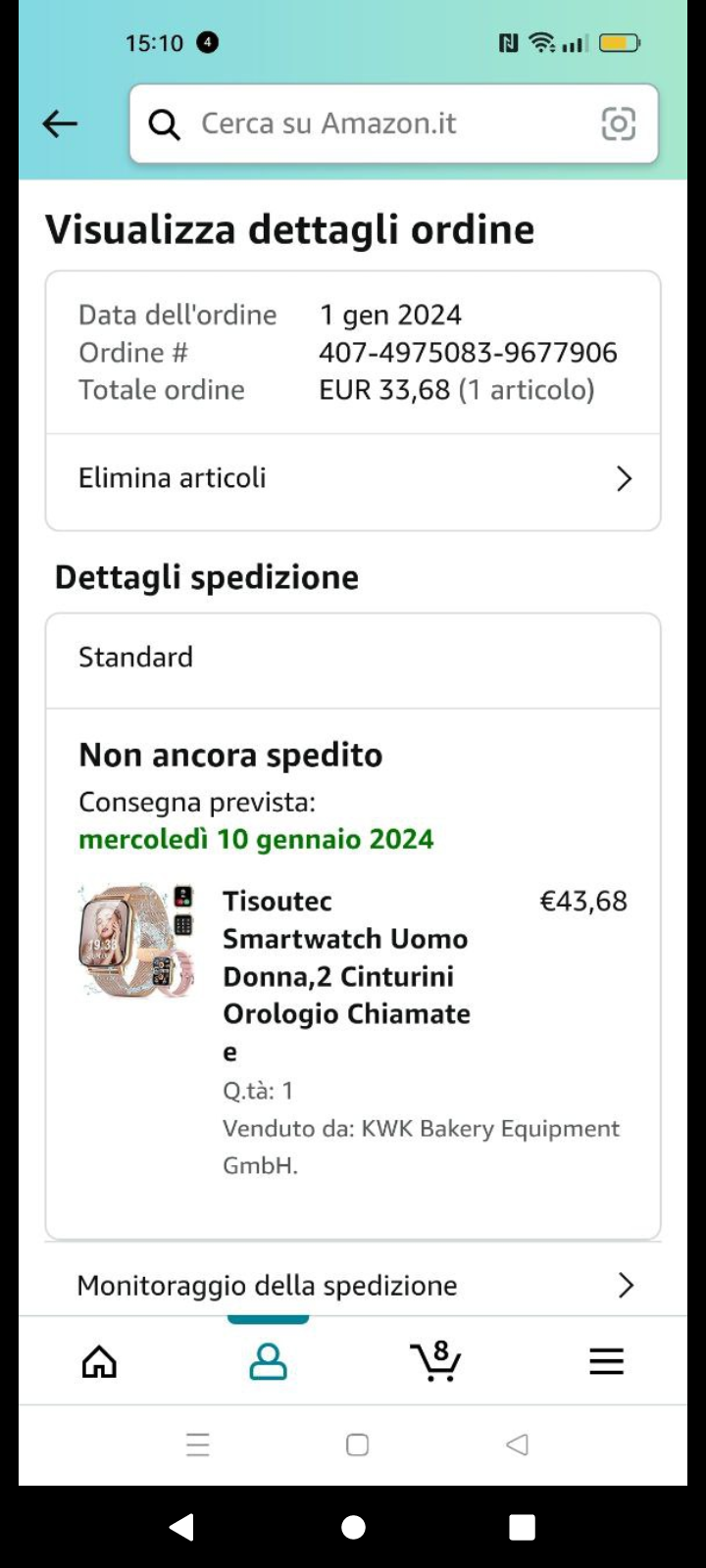Open the hamburger menu tab
The height and width of the screenshot is (1568, 706).
tap(606, 1361)
